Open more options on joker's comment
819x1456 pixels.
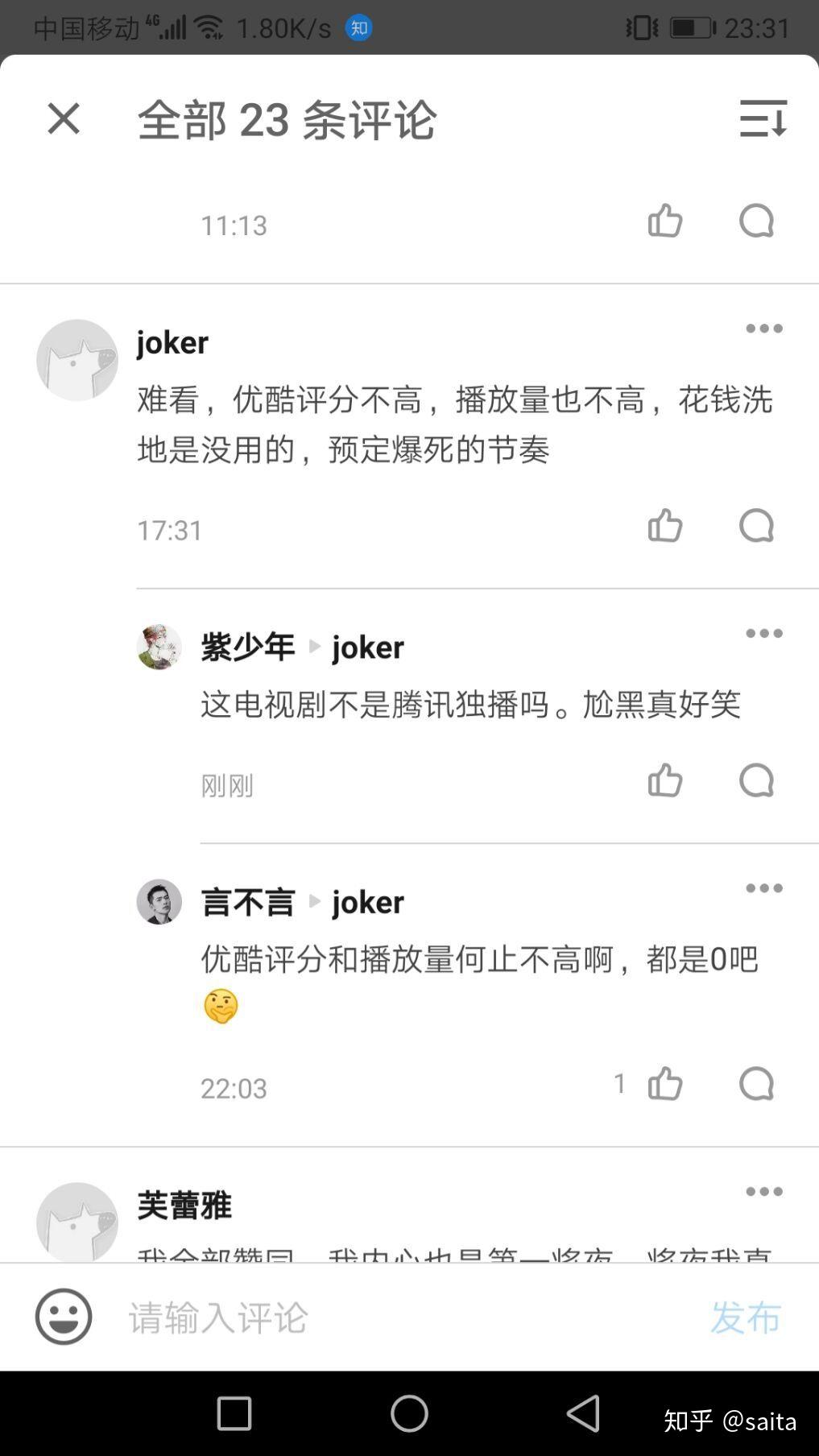click(x=764, y=329)
